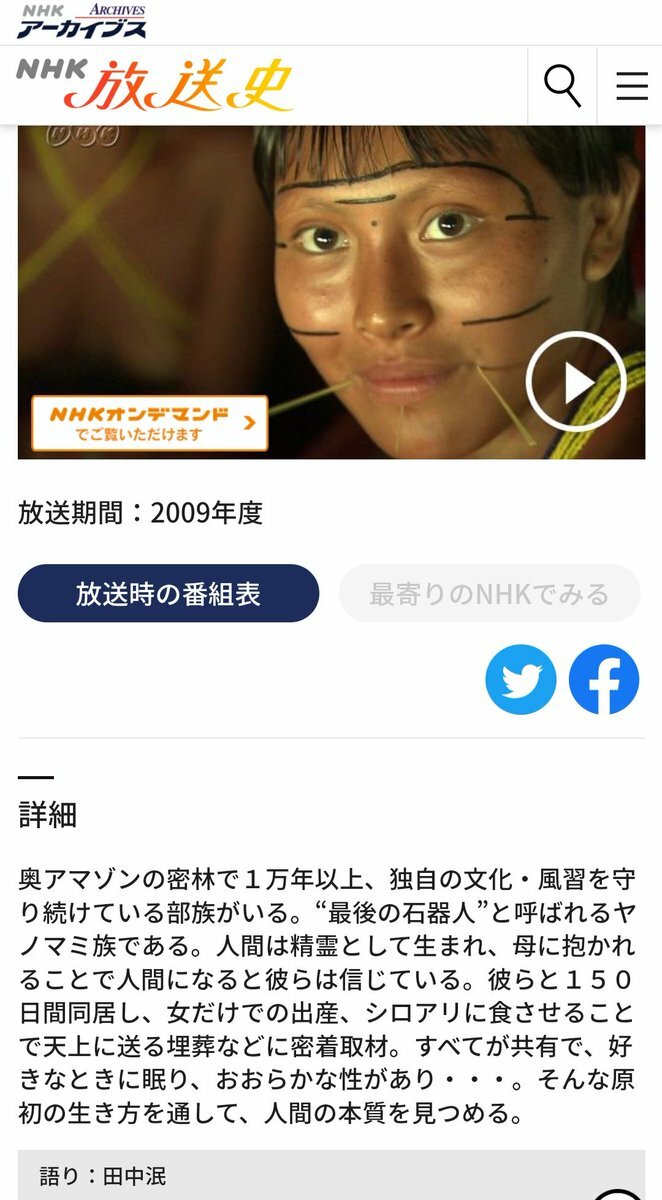Share this page on Facebook

[604, 679]
